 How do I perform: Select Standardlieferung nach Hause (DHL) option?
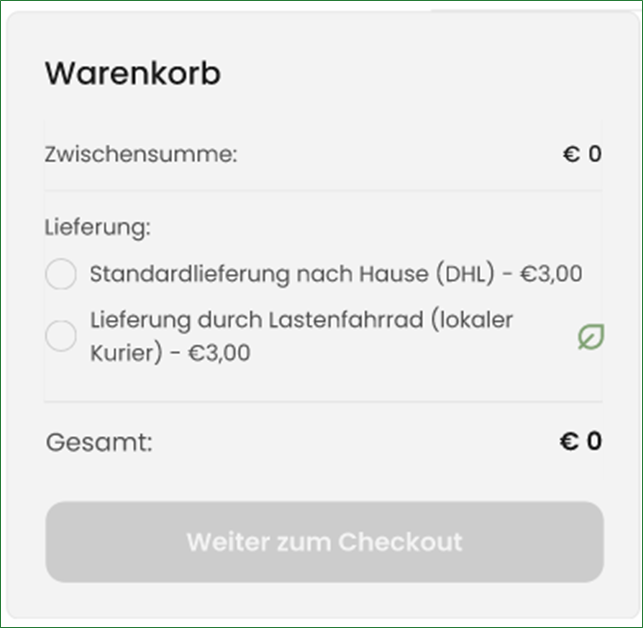(61, 274)
